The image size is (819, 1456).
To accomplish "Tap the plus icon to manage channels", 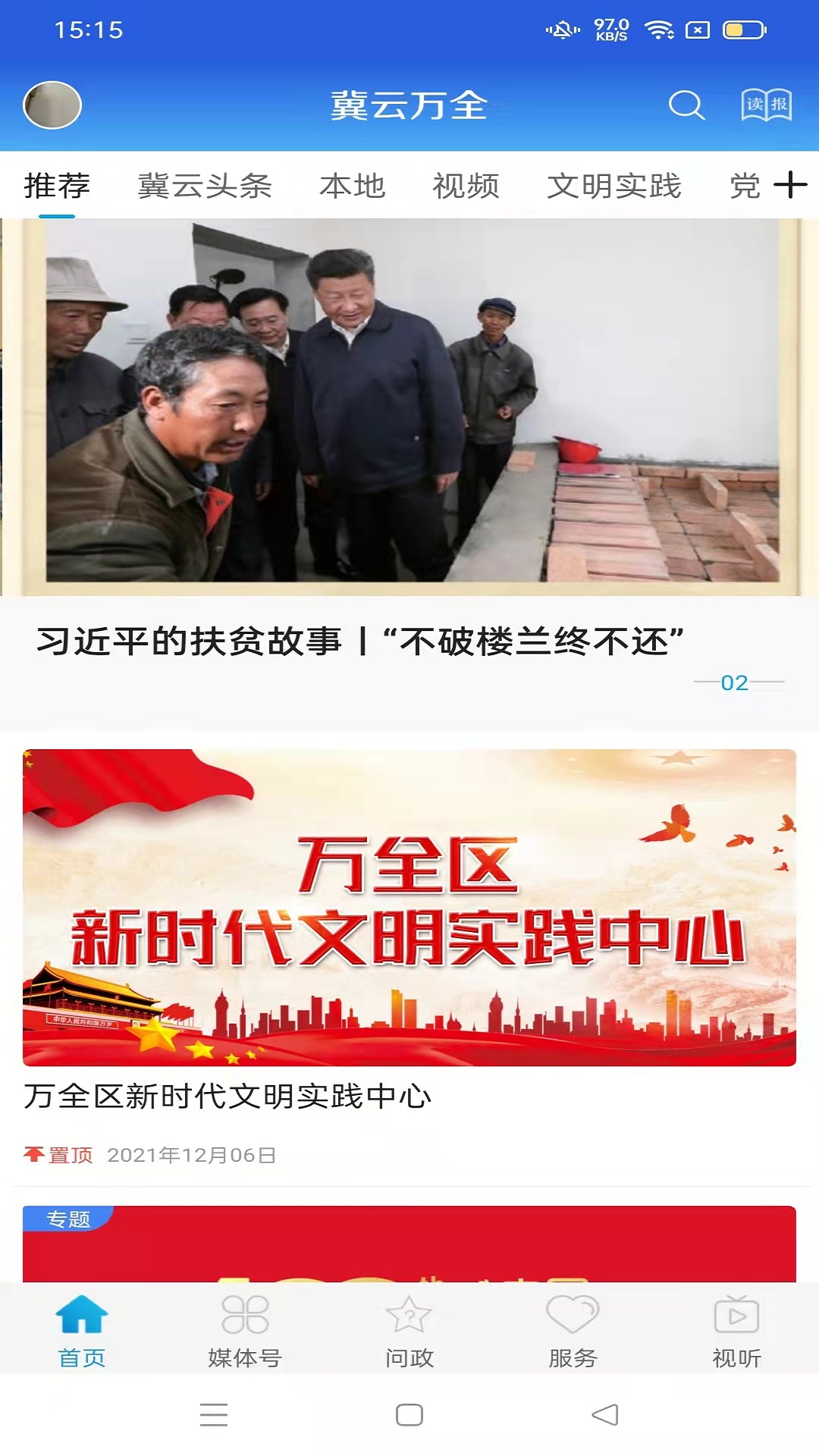I will click(x=791, y=185).
